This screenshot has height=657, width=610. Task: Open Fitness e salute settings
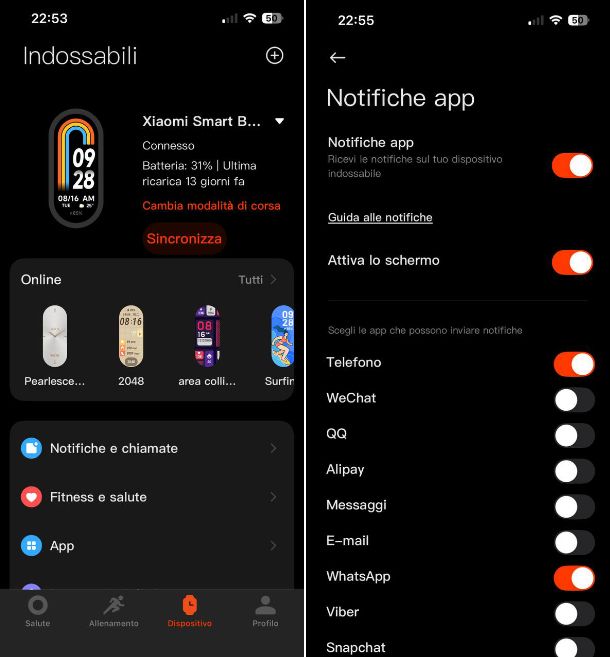151,497
